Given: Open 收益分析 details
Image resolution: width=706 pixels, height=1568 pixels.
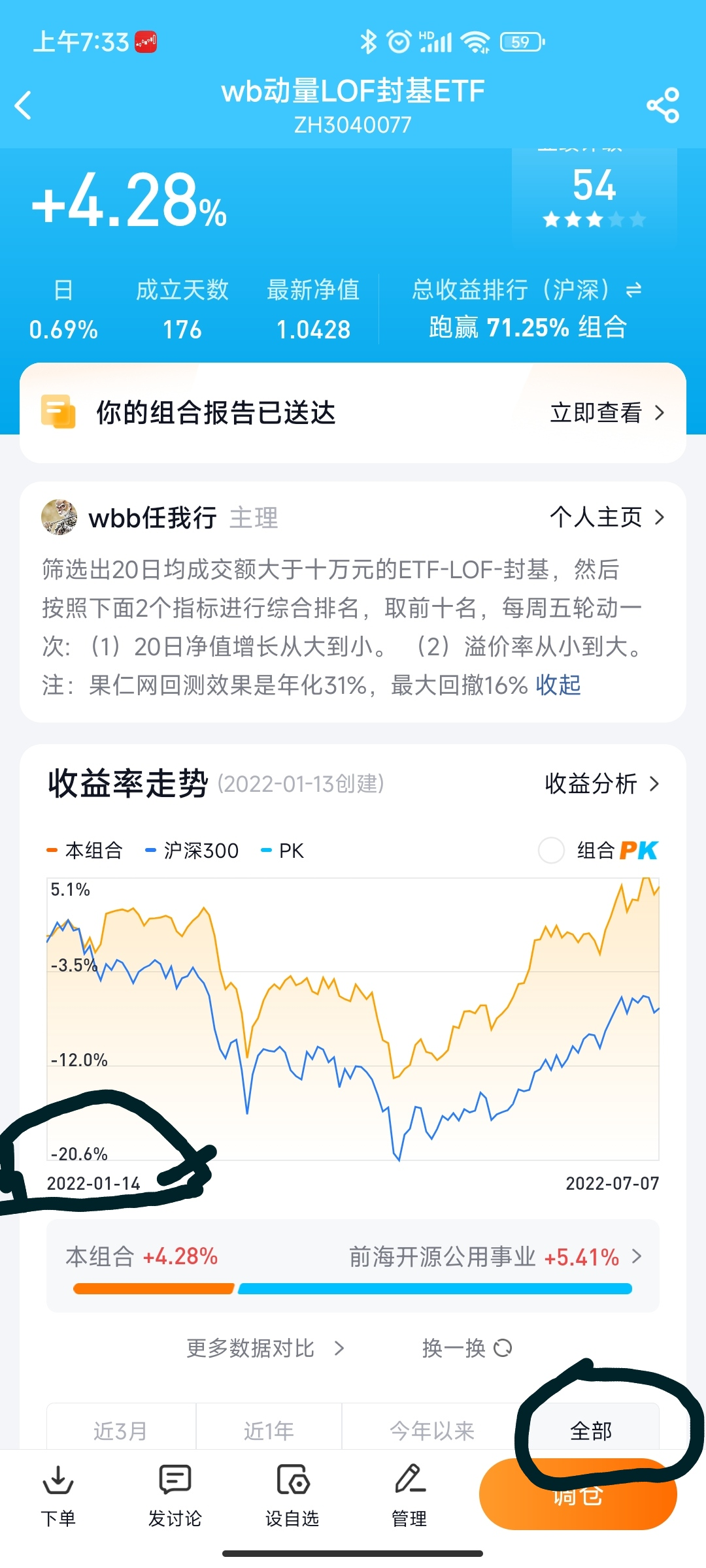Looking at the screenshot, I should point(601,783).
